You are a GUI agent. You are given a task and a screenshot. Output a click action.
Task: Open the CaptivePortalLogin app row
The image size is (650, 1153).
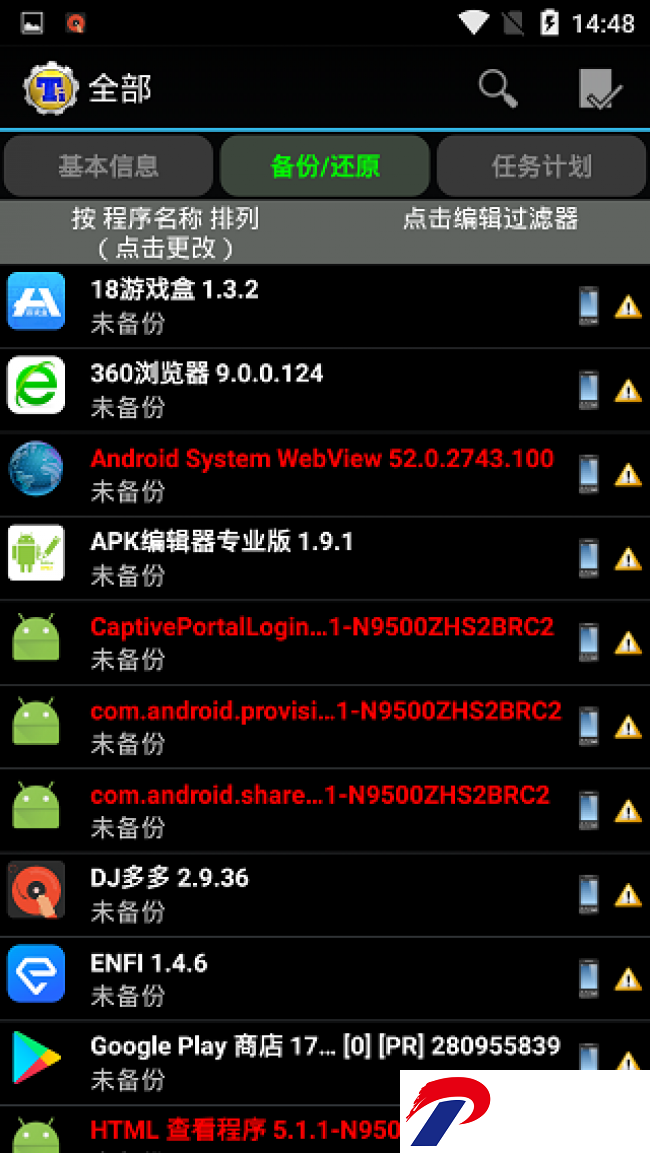(325, 642)
